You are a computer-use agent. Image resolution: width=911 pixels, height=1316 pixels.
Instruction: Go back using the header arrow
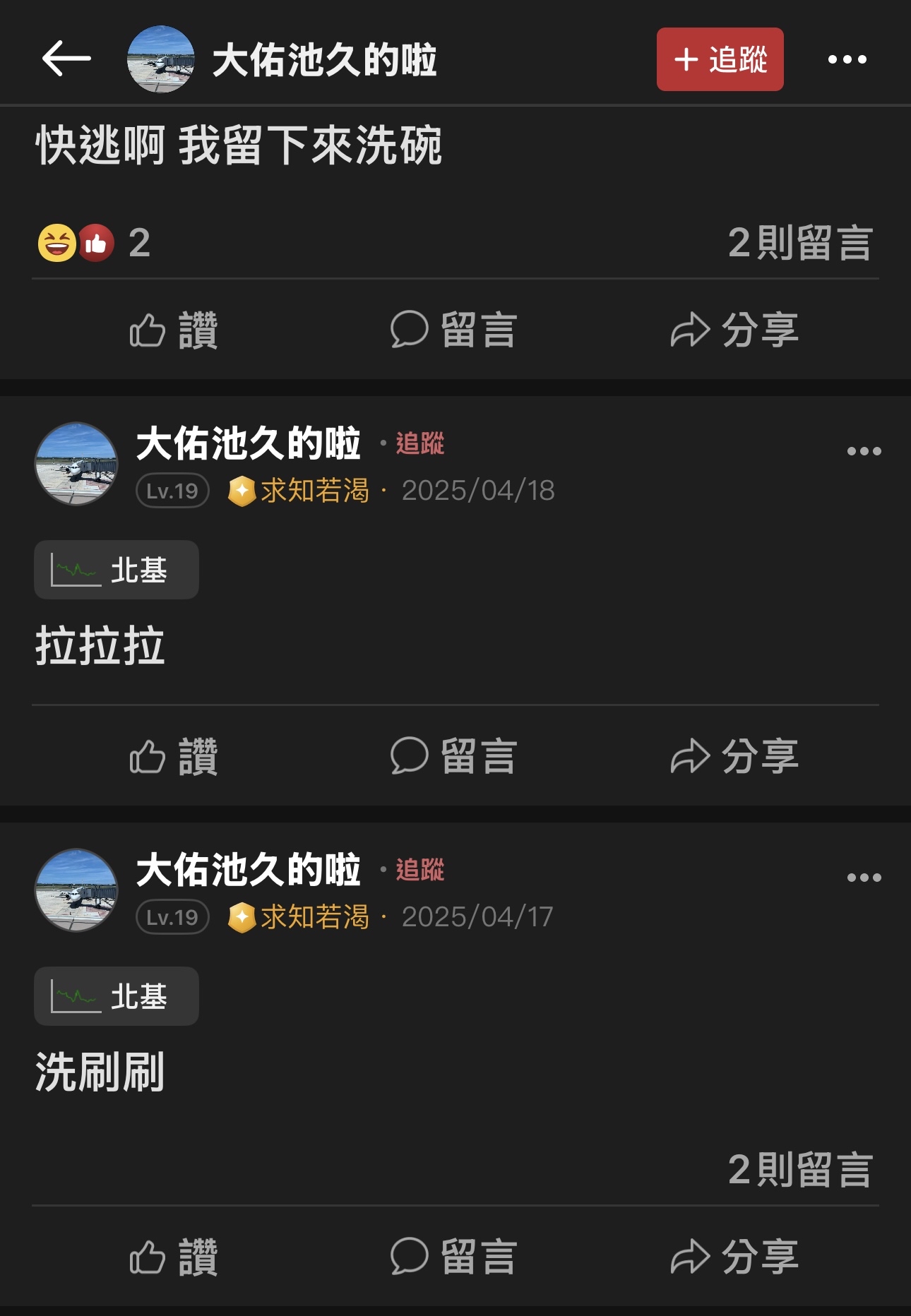point(66,59)
